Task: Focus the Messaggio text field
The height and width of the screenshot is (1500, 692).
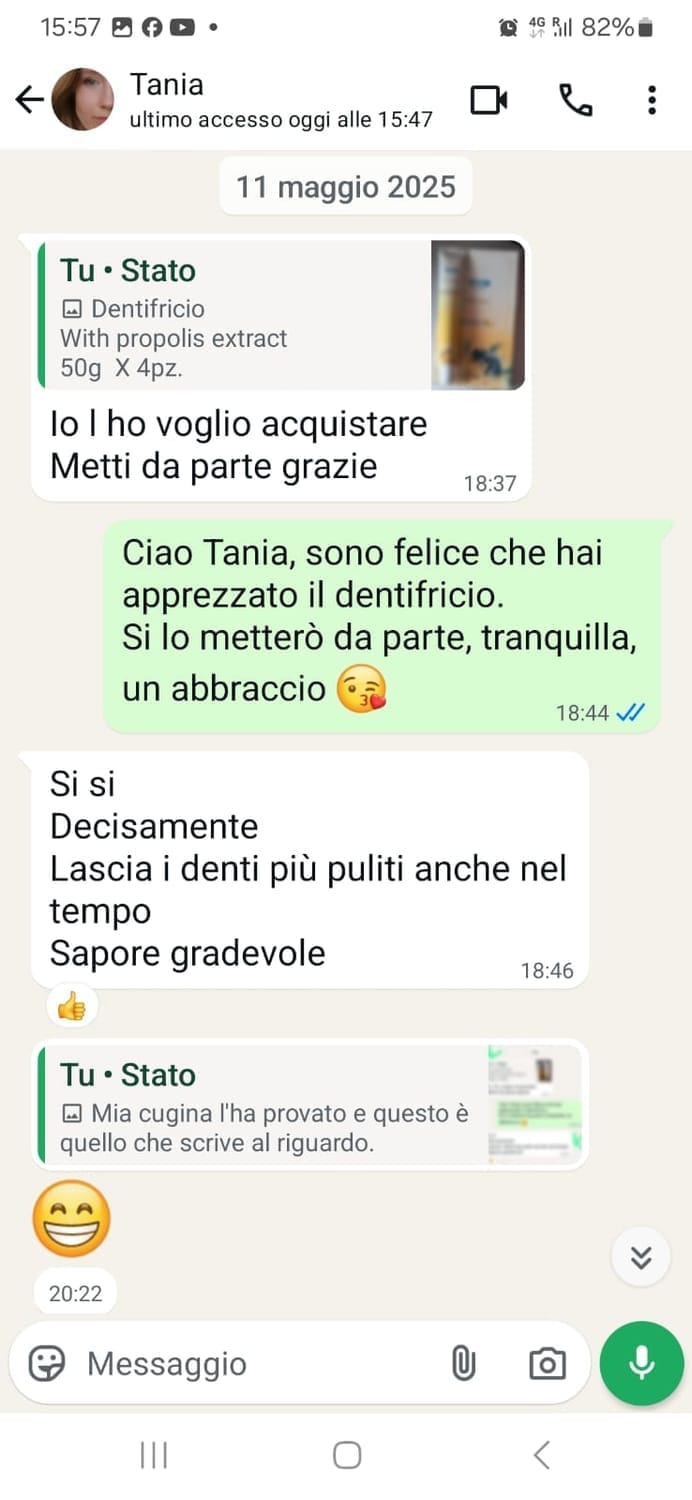Action: tap(260, 1363)
